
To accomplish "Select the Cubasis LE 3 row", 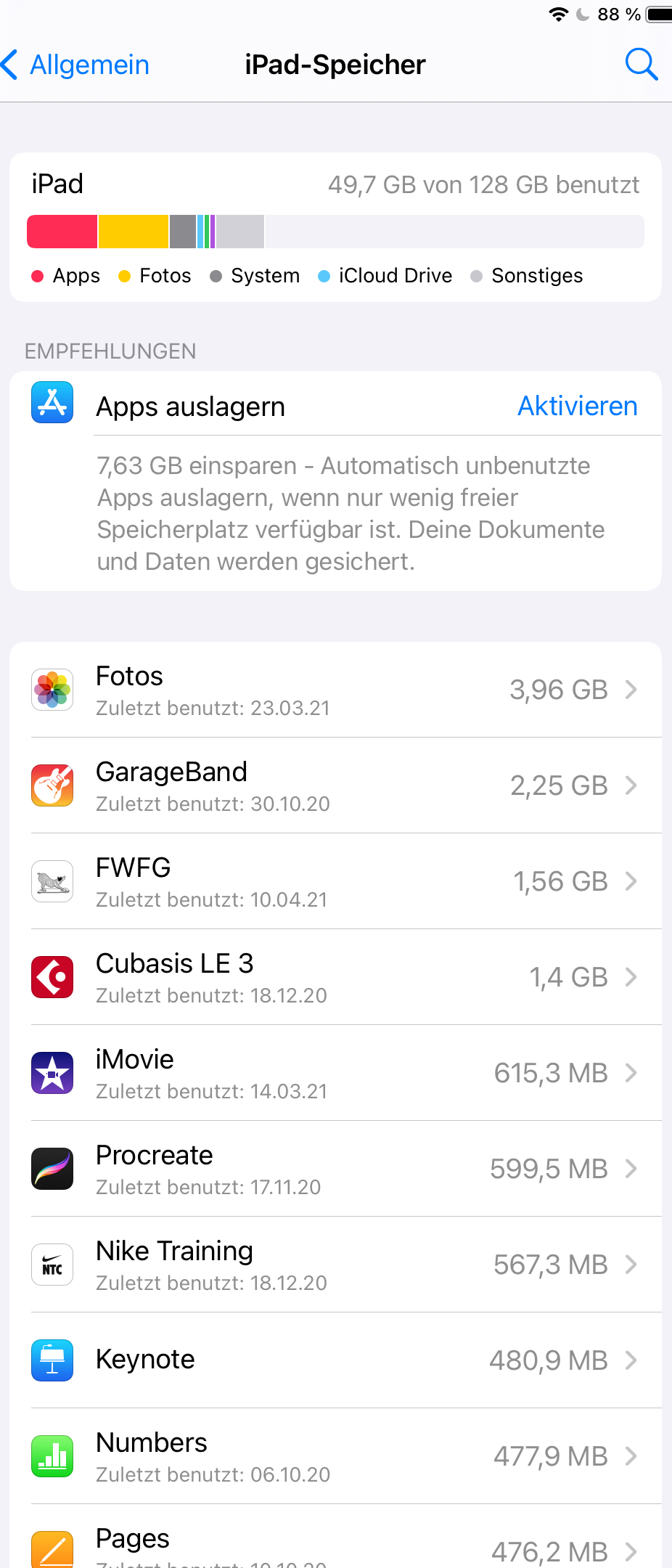I will point(335,977).
